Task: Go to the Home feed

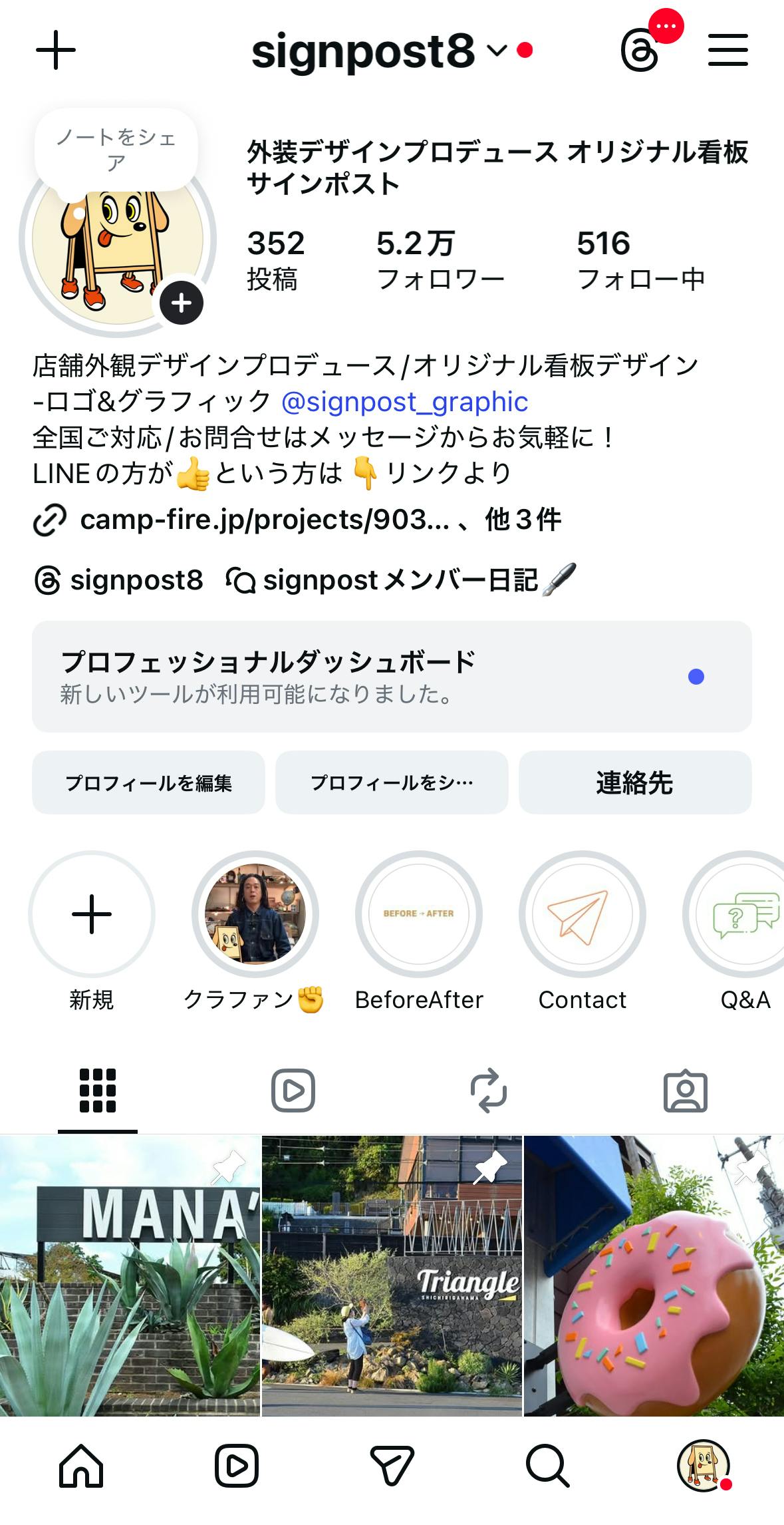Action: 82,1465
